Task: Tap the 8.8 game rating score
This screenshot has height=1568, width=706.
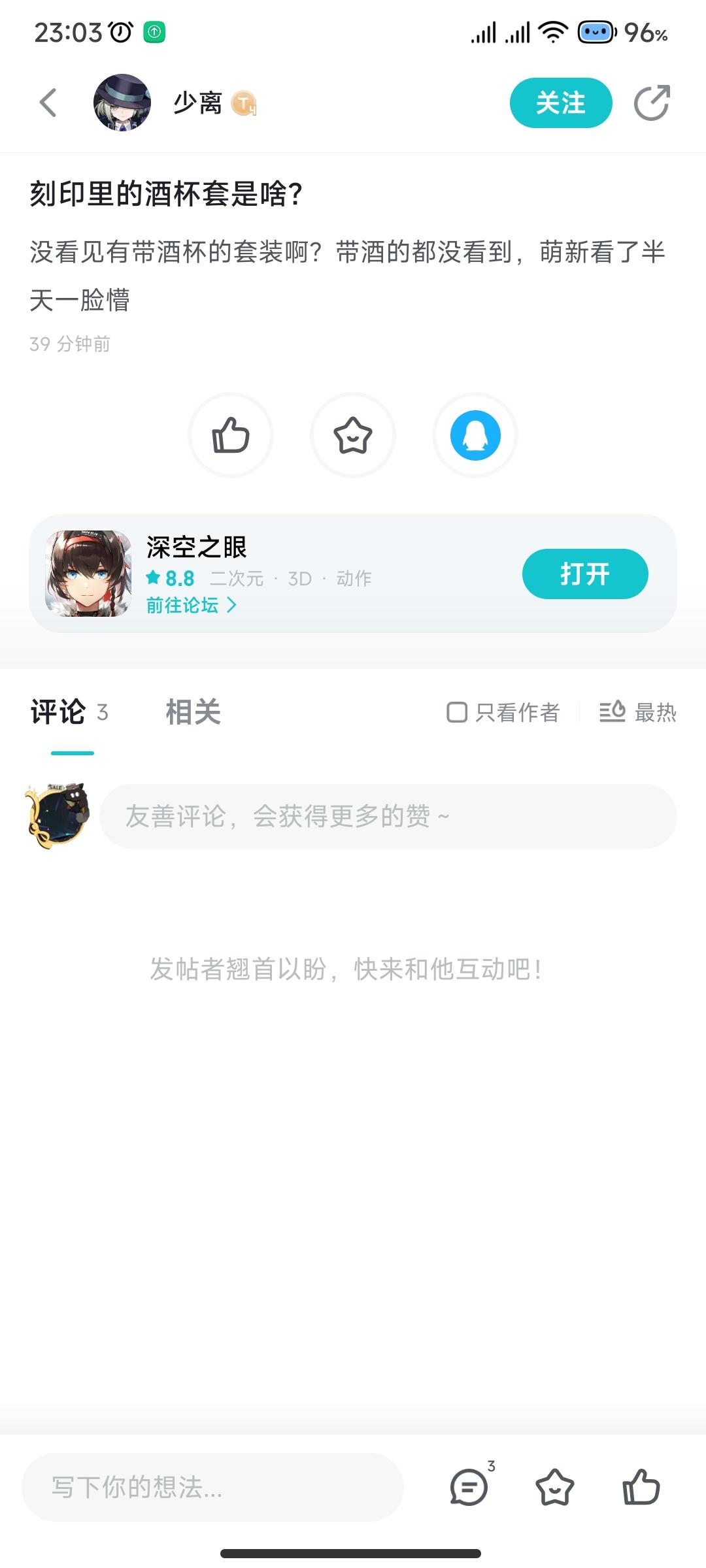Action: point(176,578)
